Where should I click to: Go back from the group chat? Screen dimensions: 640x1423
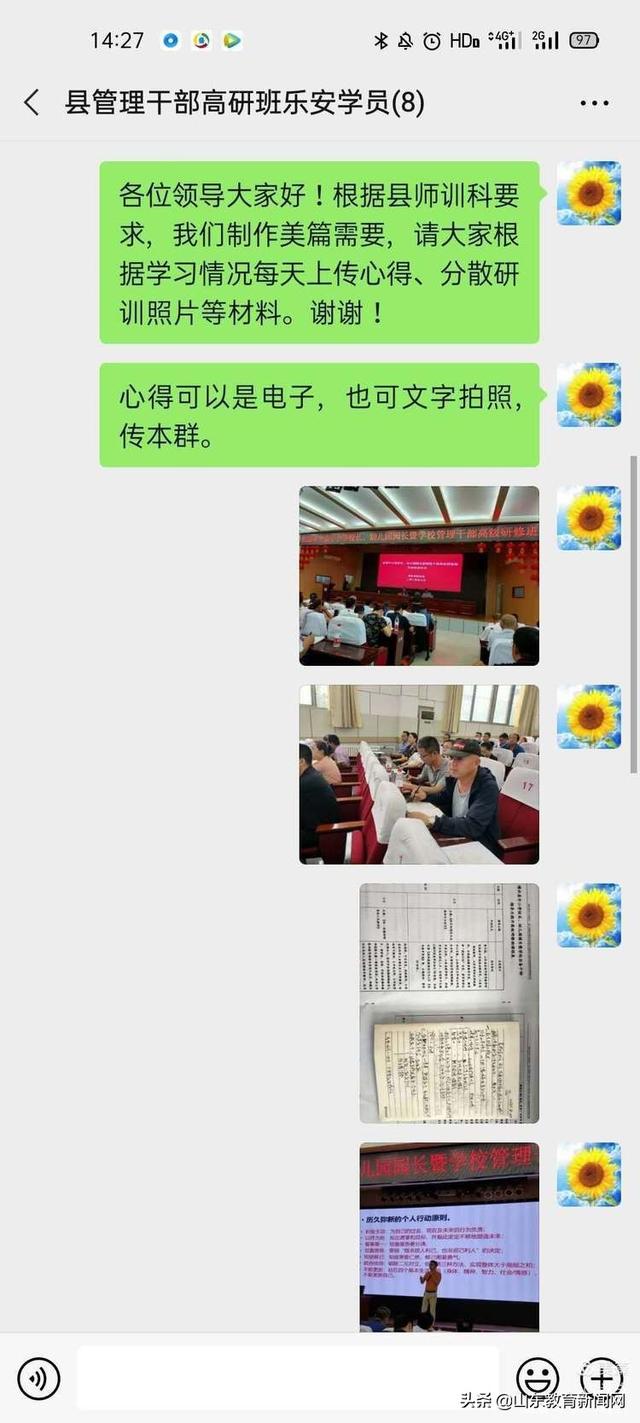pyautogui.click(x=32, y=102)
